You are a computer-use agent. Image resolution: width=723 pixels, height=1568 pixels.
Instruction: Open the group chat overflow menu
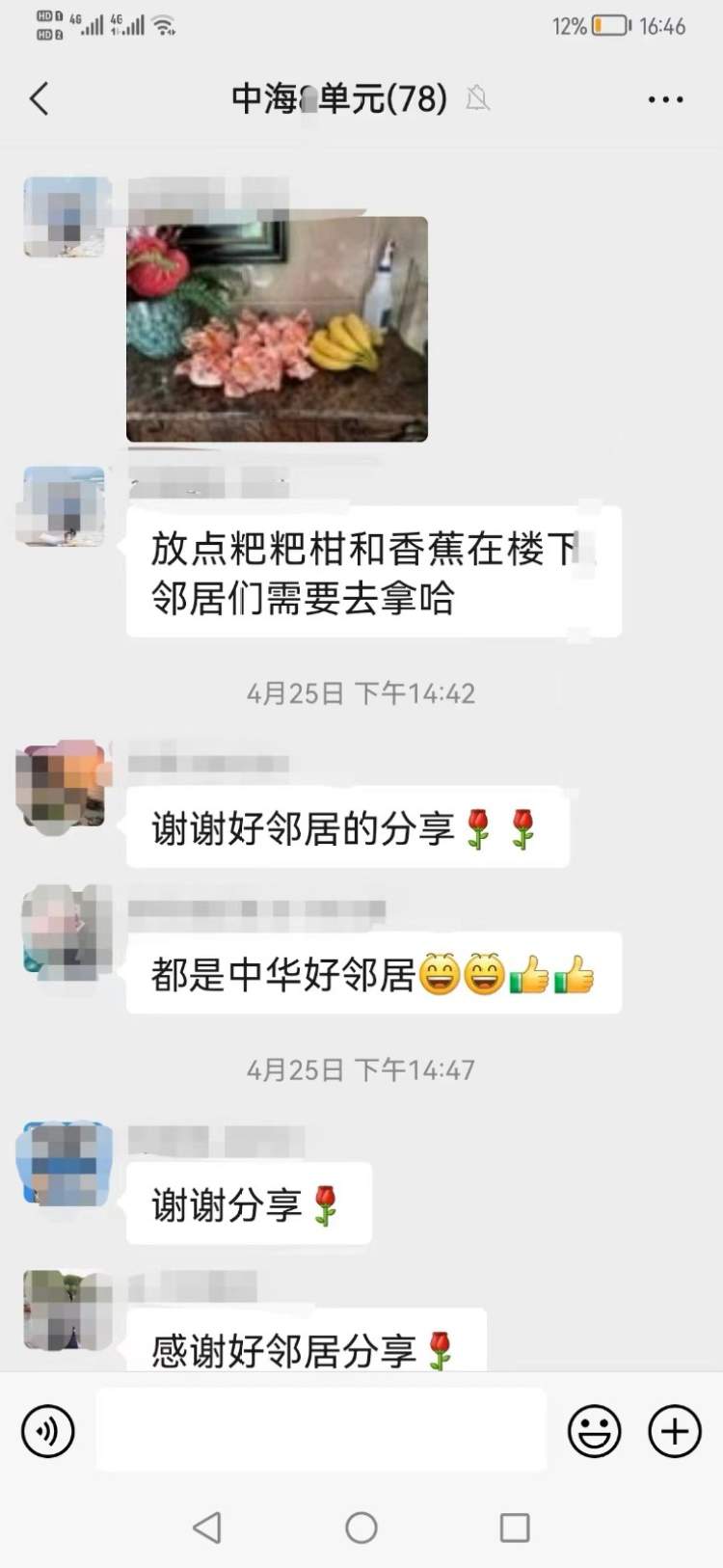665,99
